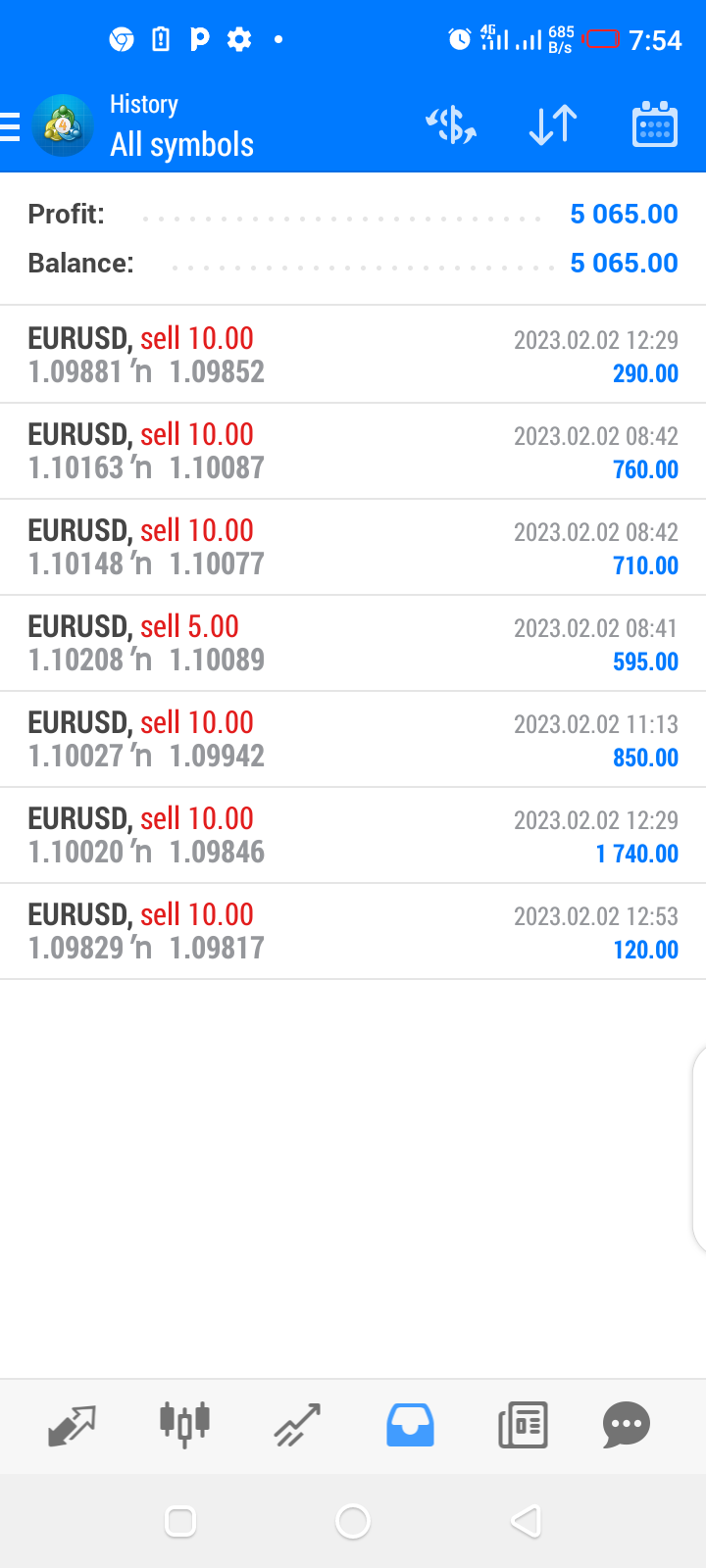This screenshot has height=1568, width=706.
Task: Open the News tab
Action: 523,1426
